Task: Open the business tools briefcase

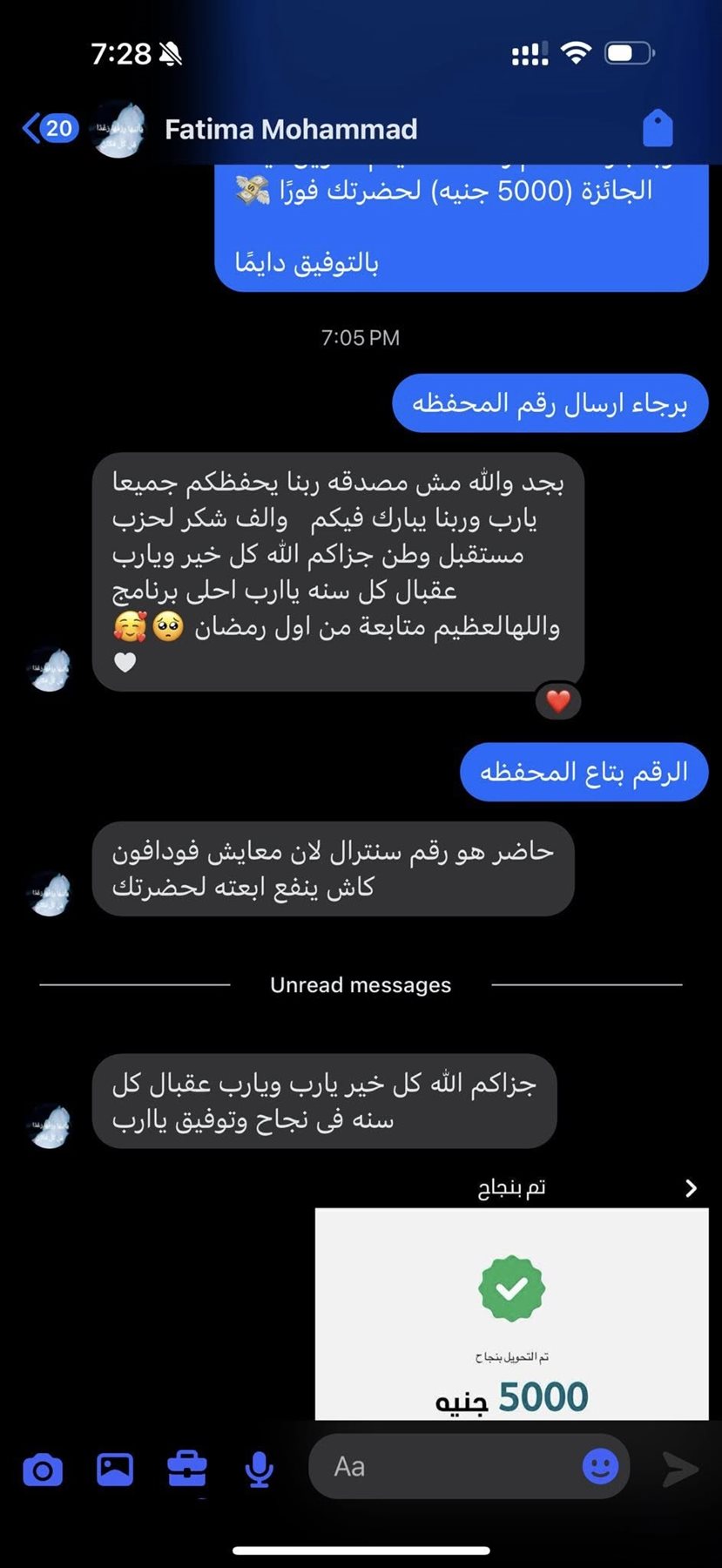Action: pyautogui.click(x=187, y=1470)
